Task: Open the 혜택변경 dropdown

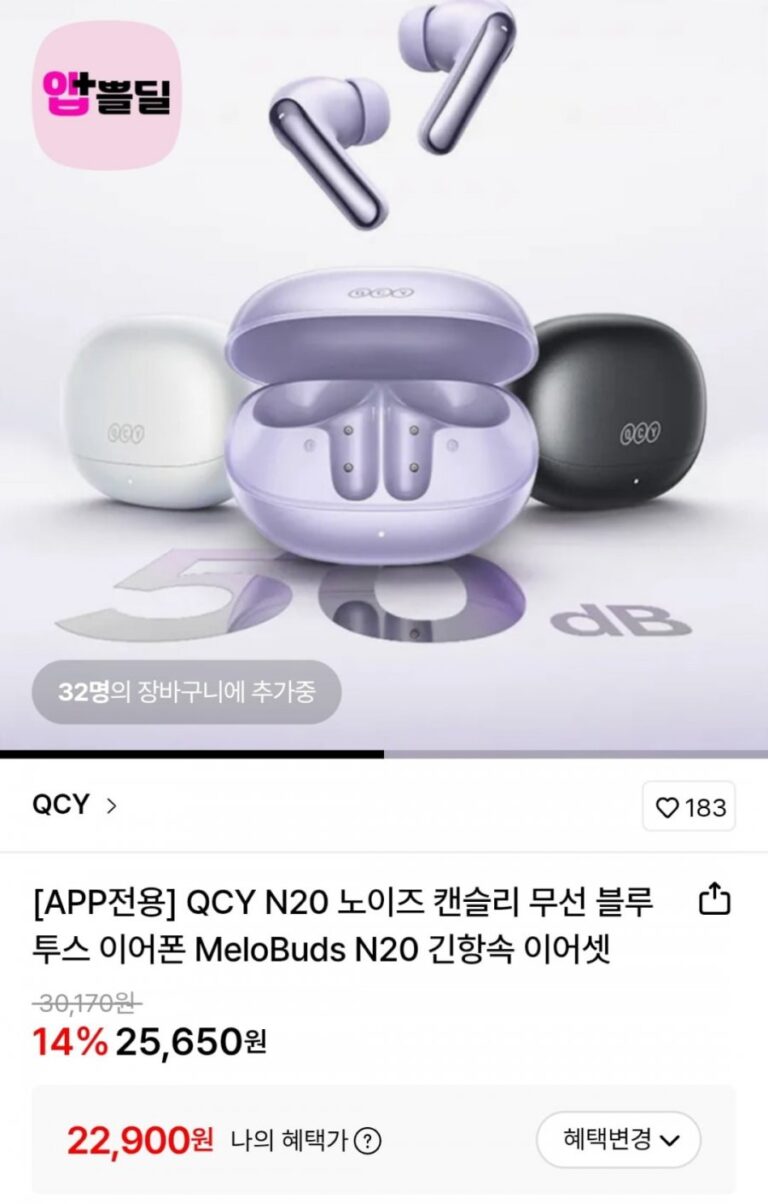Action: 619,1139
